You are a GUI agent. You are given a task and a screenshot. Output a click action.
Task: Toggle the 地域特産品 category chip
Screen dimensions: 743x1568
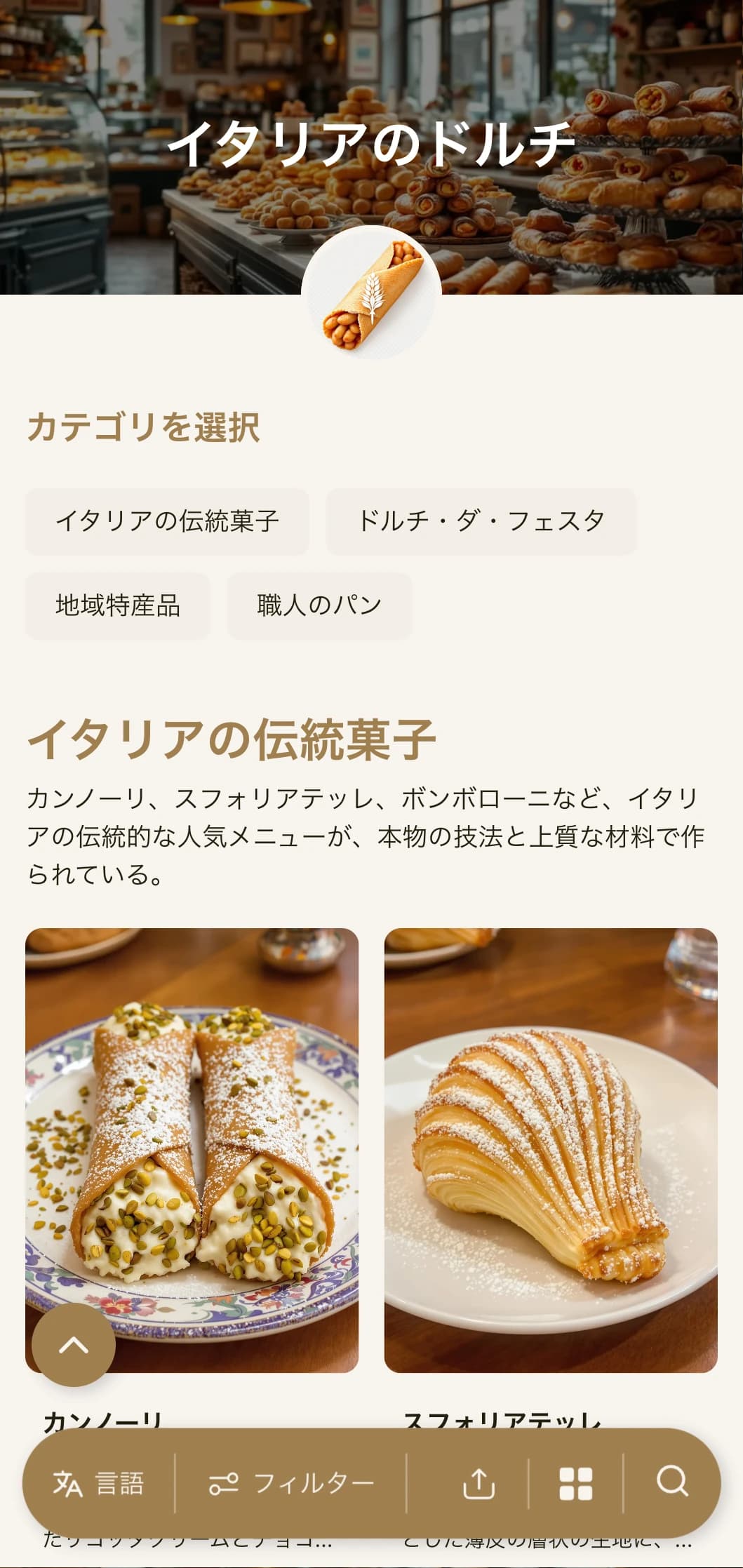120,605
